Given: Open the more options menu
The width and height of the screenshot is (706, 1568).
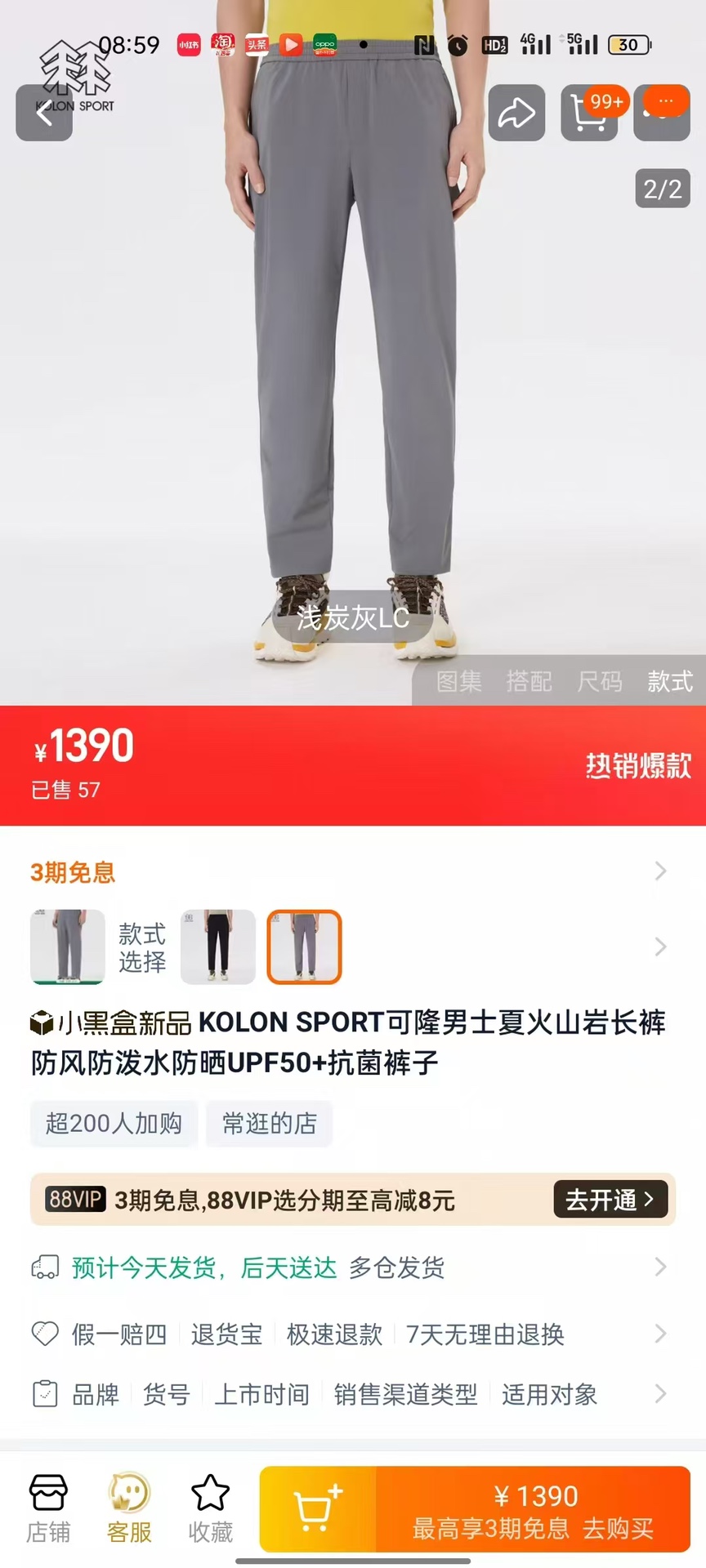Looking at the screenshot, I should (663, 113).
